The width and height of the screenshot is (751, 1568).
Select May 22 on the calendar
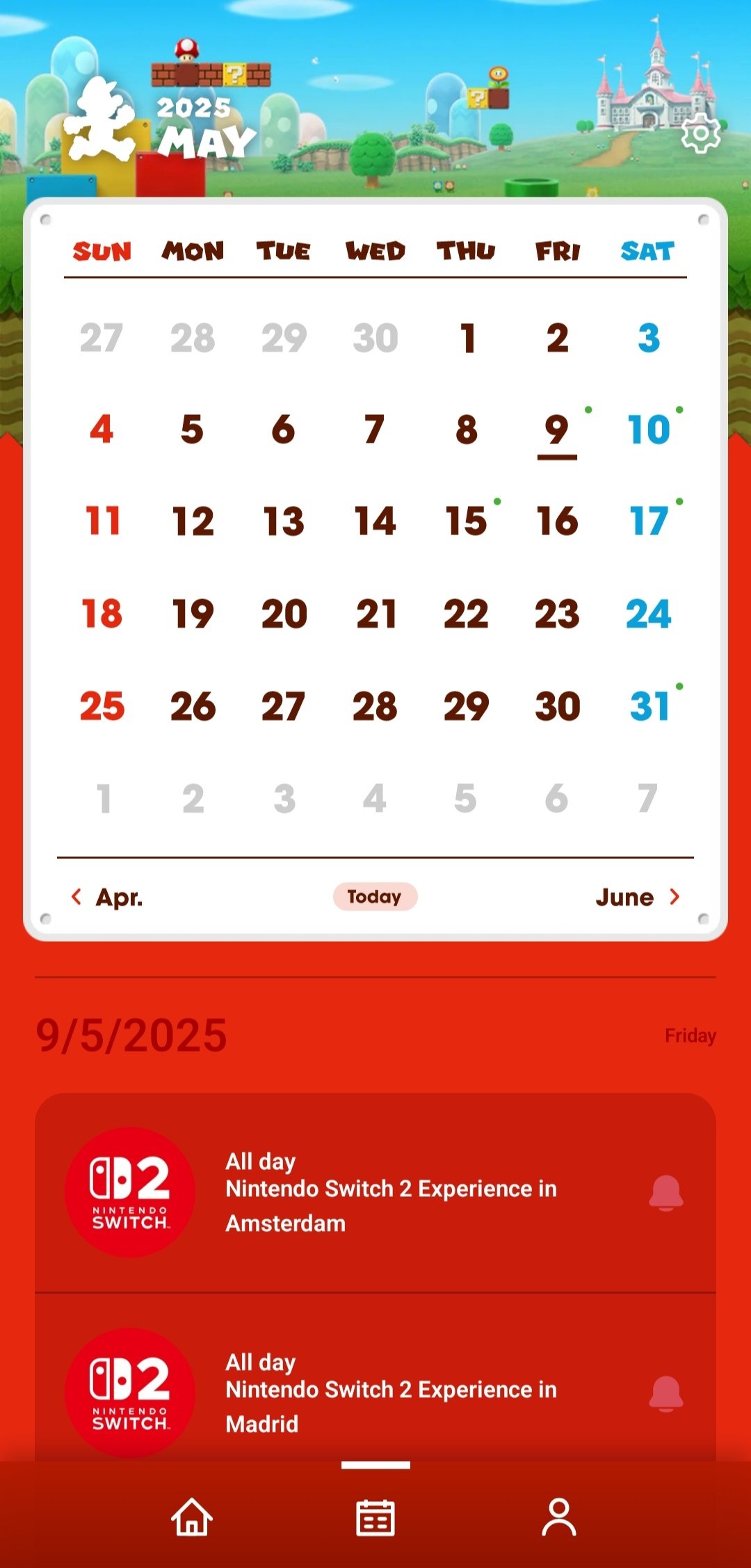click(x=466, y=614)
